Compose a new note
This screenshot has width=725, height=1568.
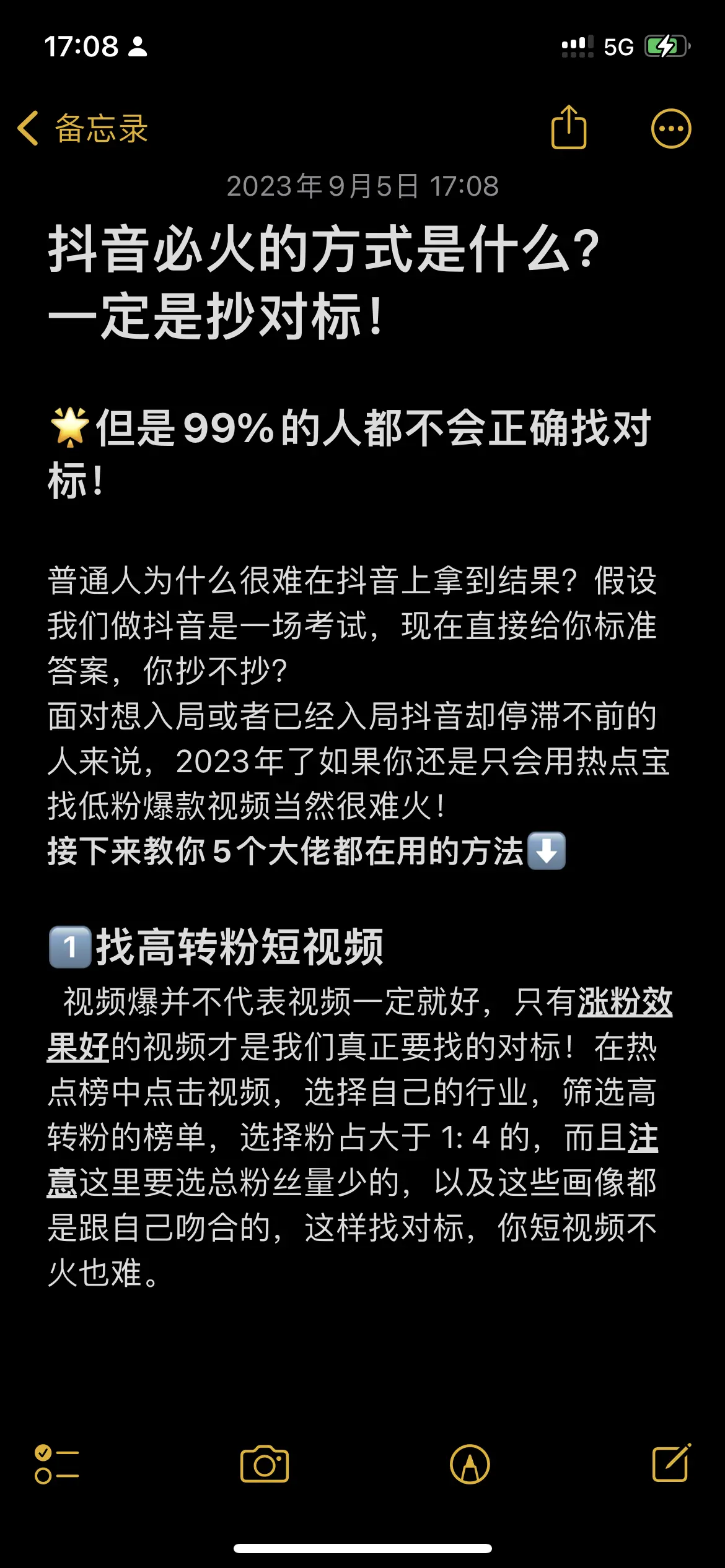[671, 1463]
